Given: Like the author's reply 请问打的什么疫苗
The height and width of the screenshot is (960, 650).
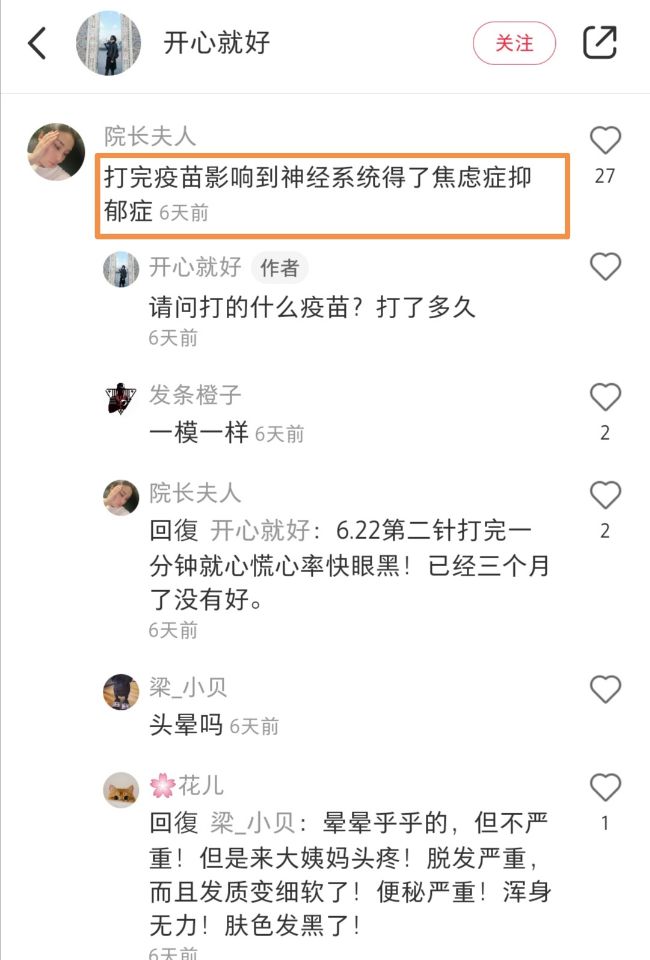Looking at the screenshot, I should 605,266.
